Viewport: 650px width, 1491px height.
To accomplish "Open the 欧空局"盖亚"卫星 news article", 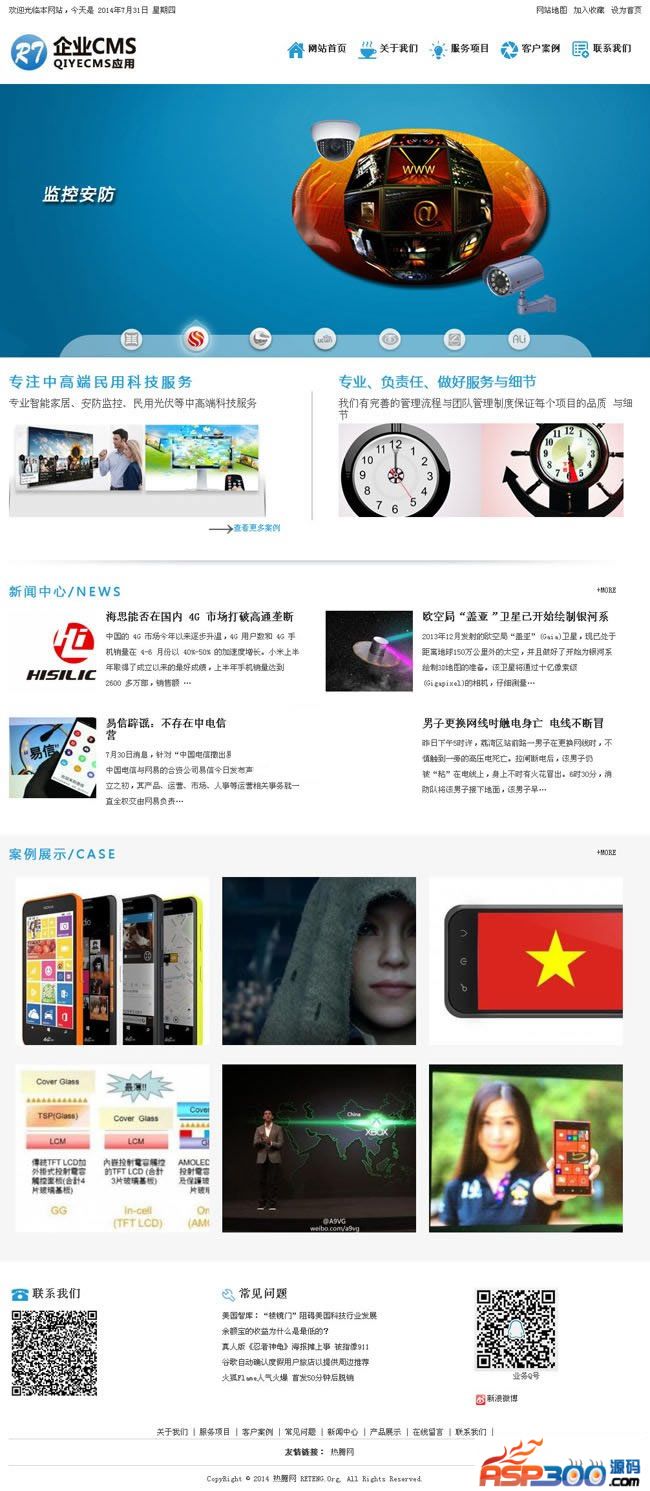I will pos(515,617).
